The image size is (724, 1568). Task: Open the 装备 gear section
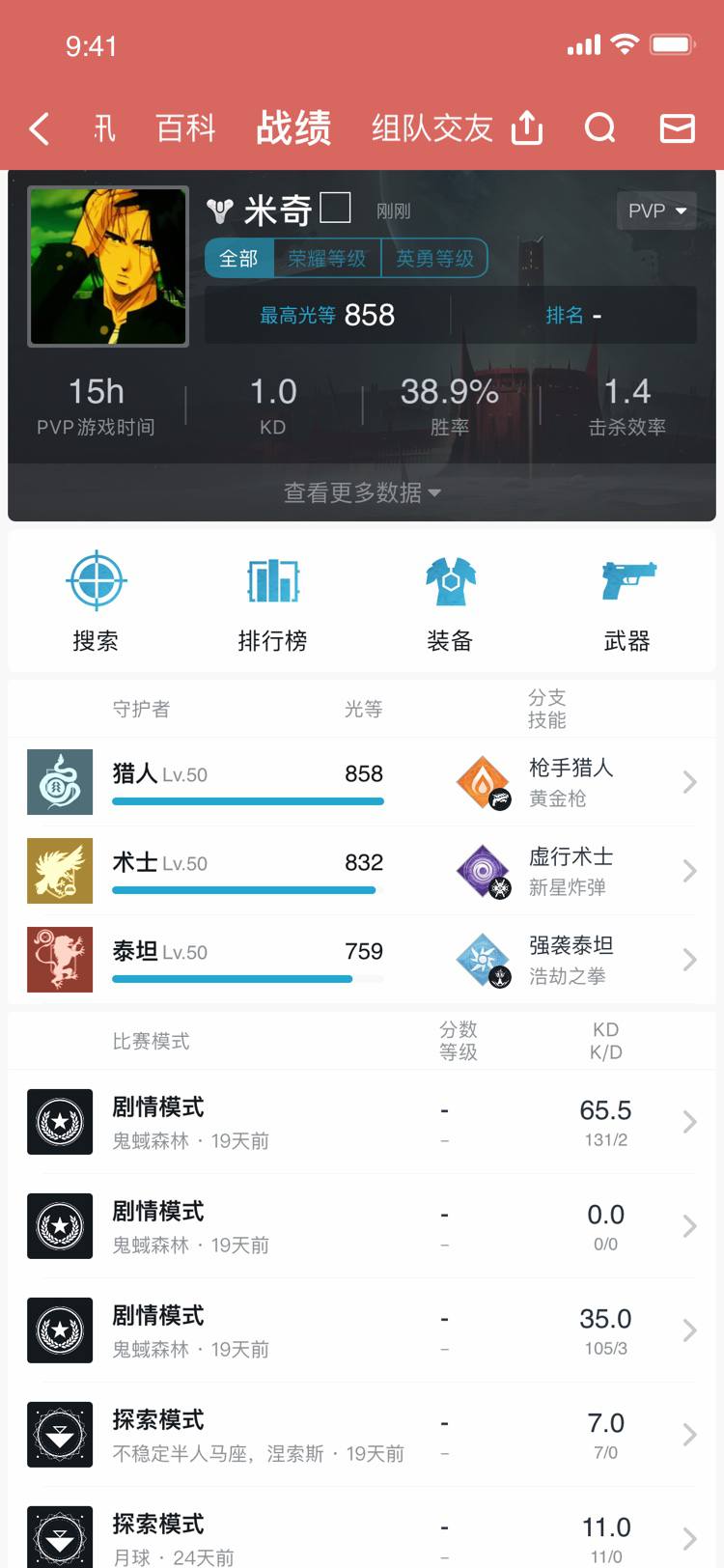[x=450, y=601]
